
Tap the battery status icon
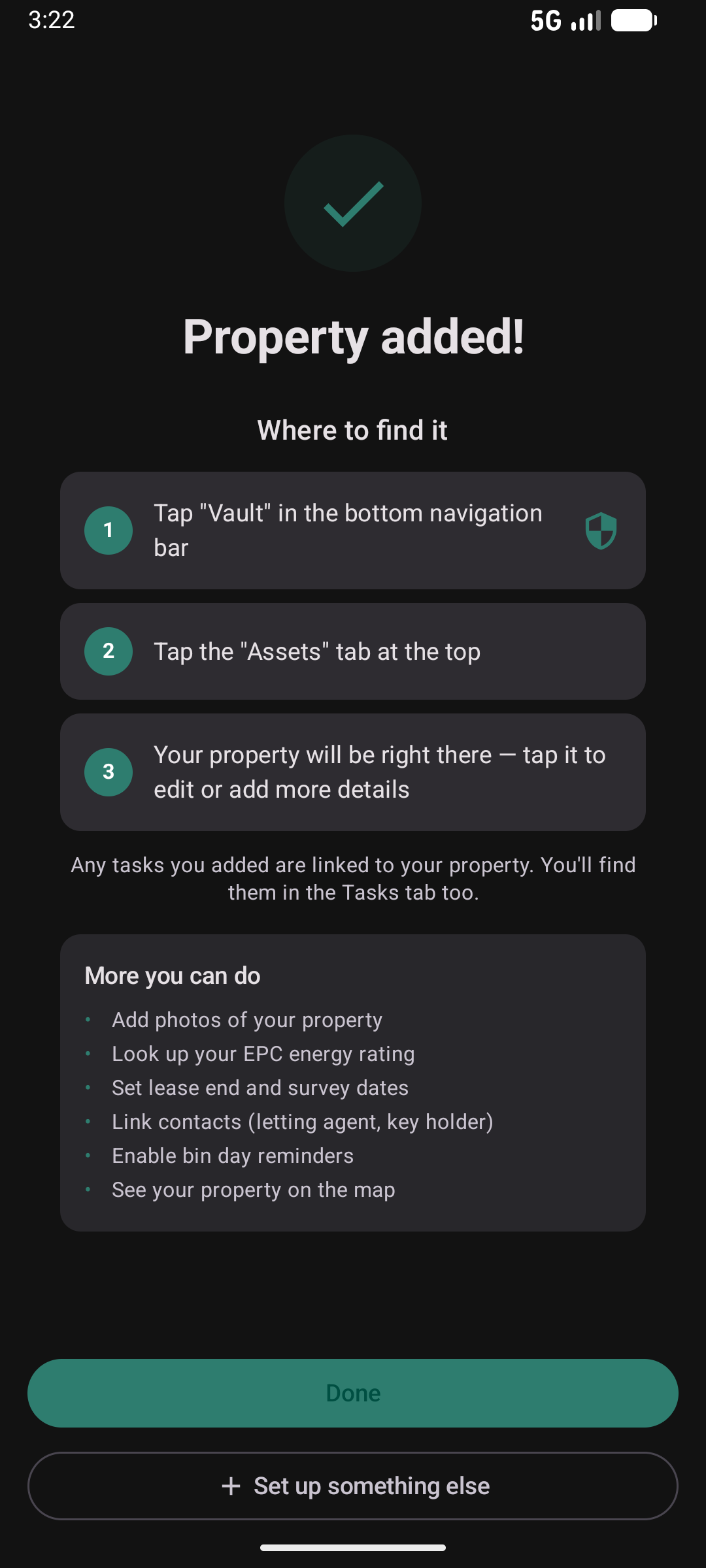pyautogui.click(x=631, y=20)
